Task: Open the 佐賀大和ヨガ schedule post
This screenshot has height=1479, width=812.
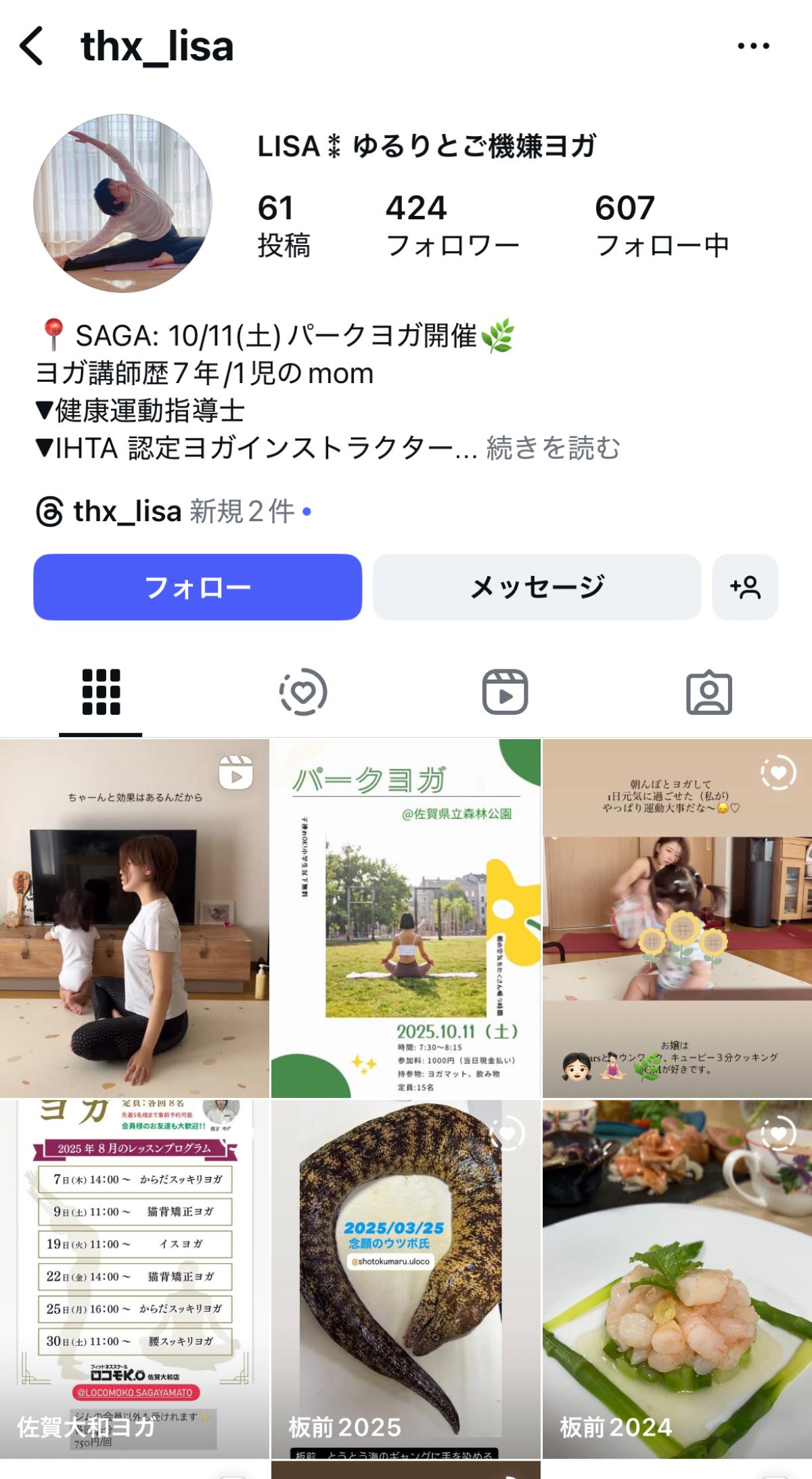Action: tap(135, 1279)
